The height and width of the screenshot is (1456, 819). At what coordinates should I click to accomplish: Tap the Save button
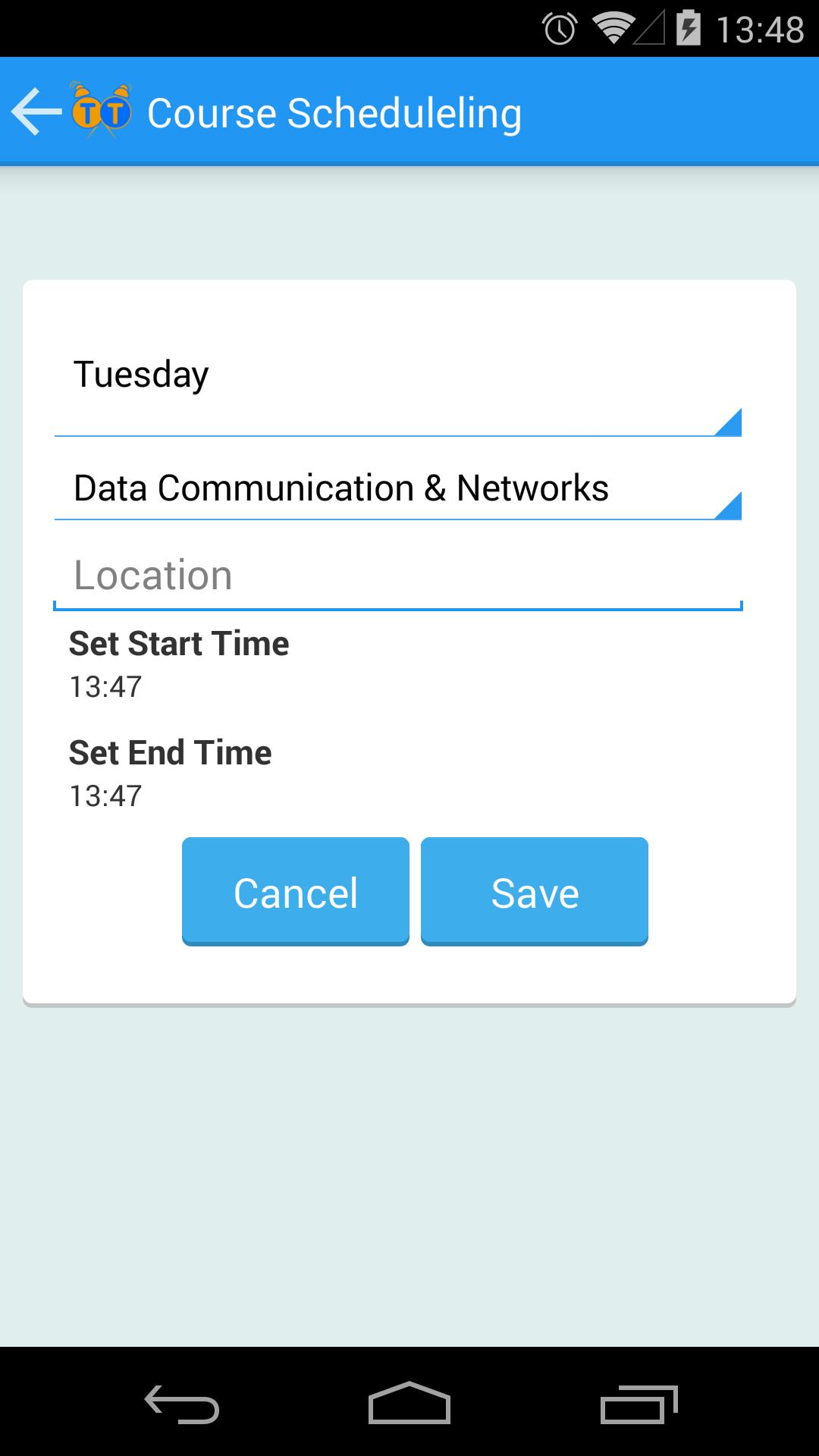point(534,891)
